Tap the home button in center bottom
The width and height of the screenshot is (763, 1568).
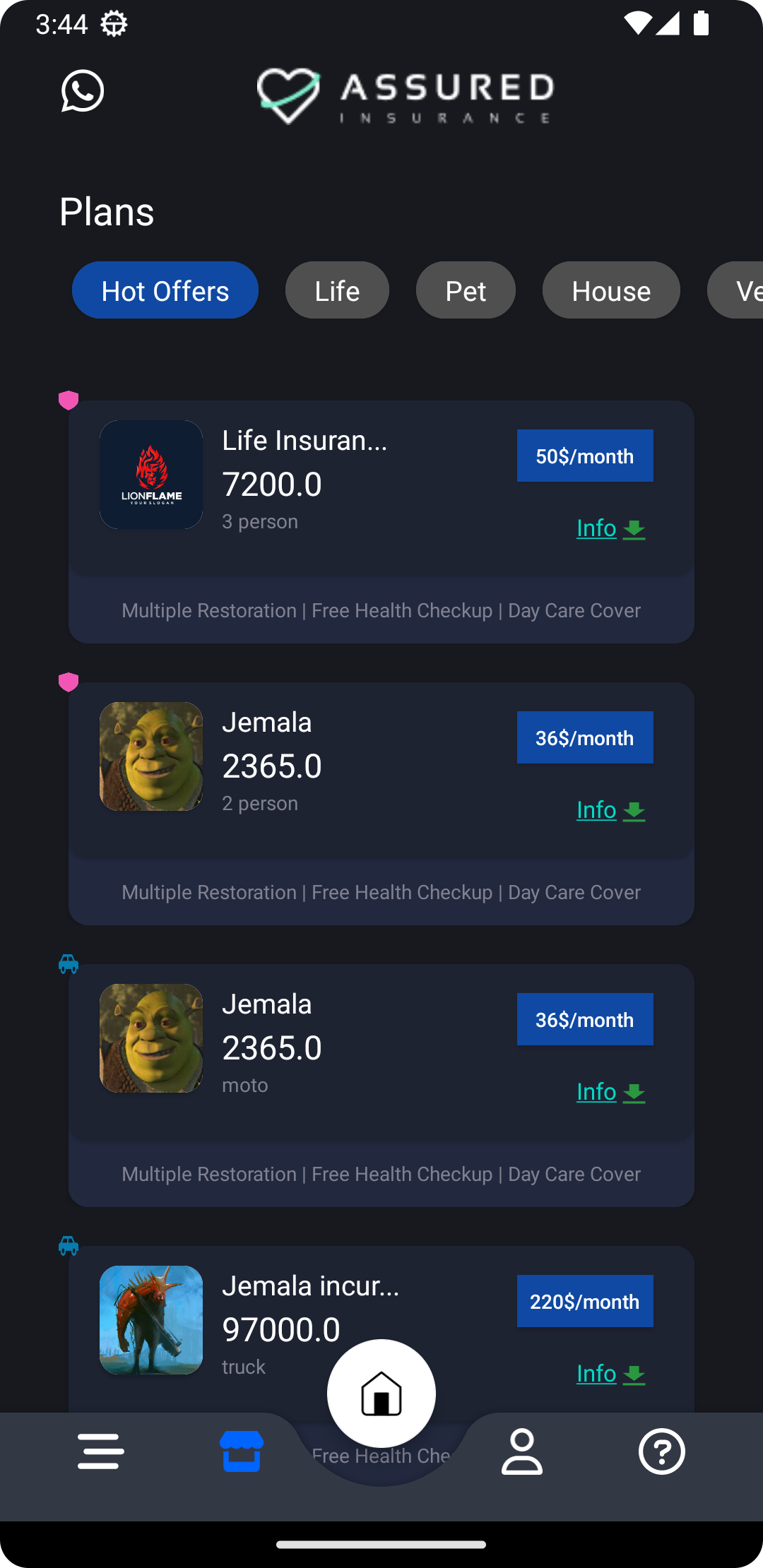(x=381, y=1392)
